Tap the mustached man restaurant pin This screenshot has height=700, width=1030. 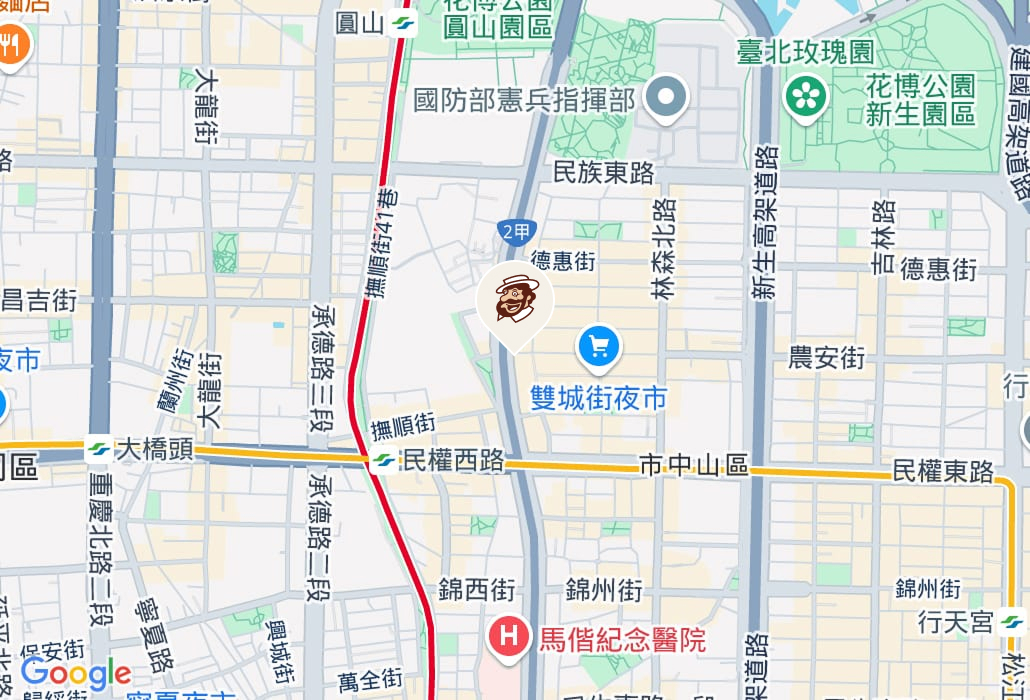pos(514,299)
